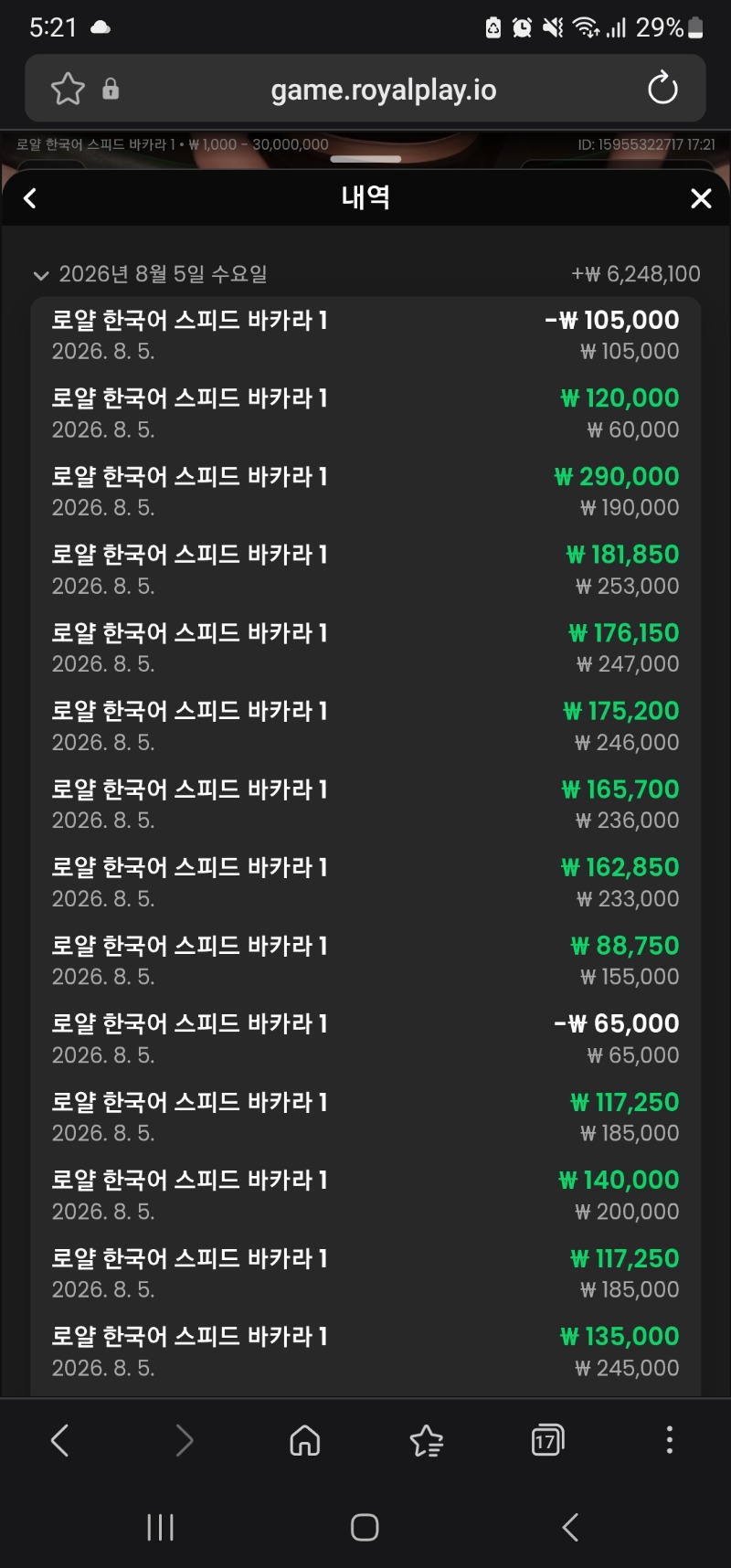The height and width of the screenshot is (1568, 731).
Task: Collapse the 2026년 8월 5일 수요일 section
Action: [x=40, y=275]
